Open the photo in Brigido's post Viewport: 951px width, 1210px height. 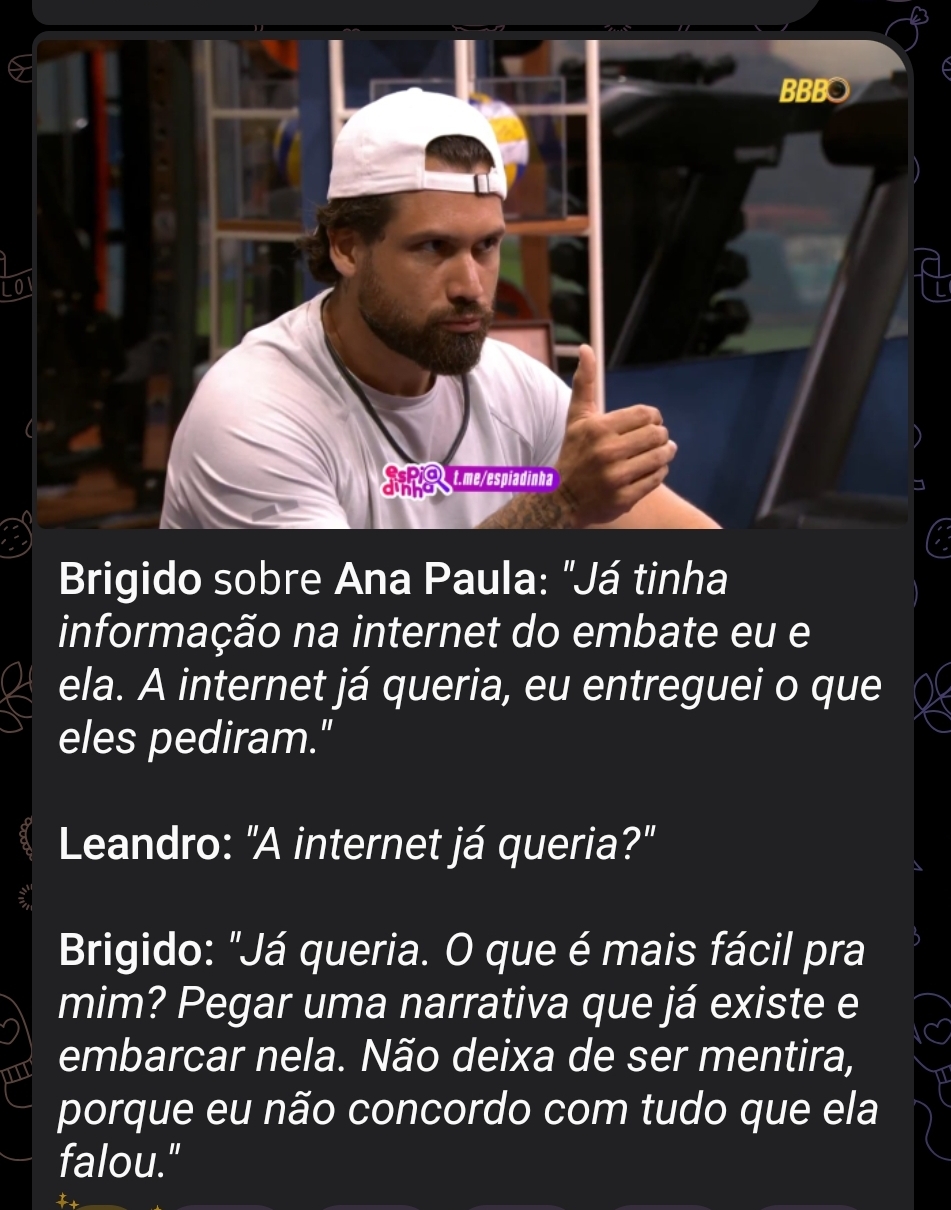(472, 285)
